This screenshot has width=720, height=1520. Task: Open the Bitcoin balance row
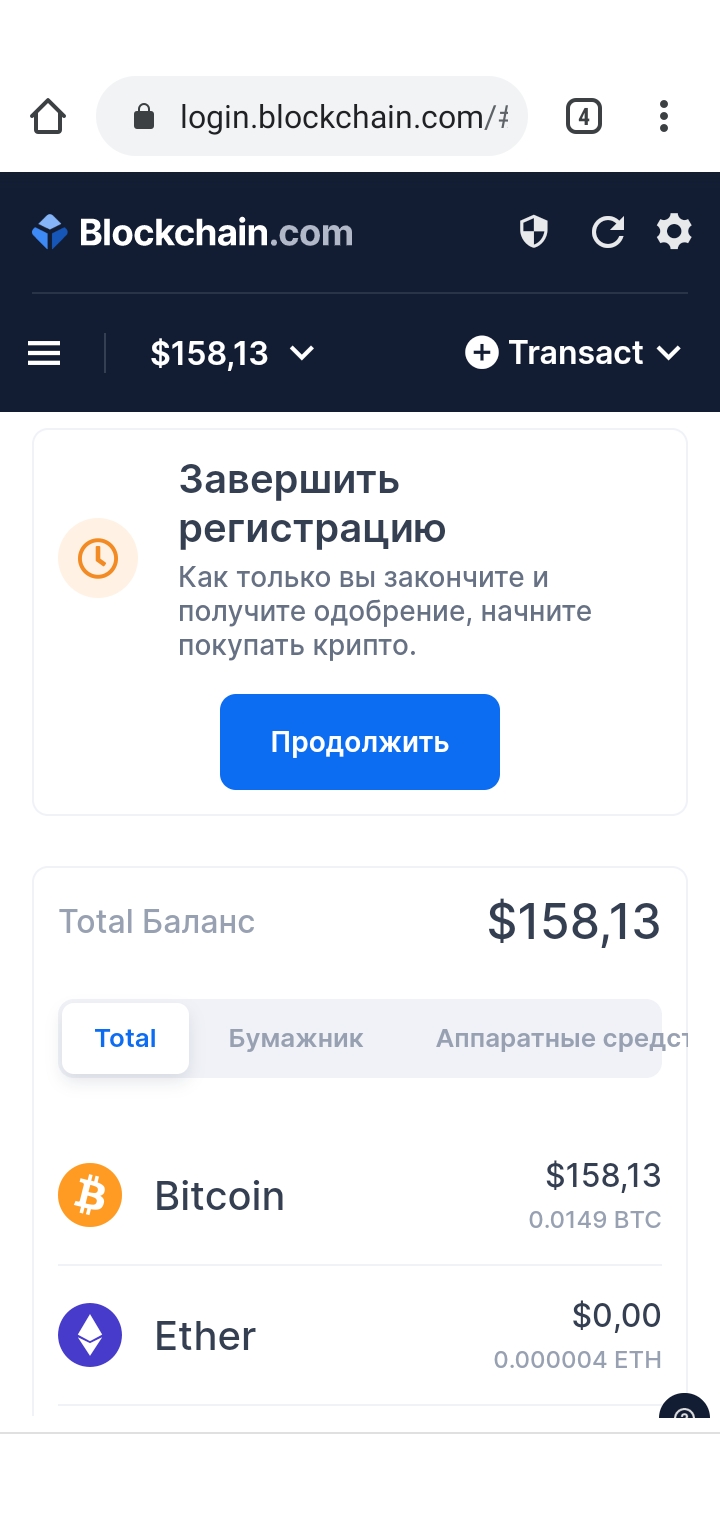point(360,1196)
